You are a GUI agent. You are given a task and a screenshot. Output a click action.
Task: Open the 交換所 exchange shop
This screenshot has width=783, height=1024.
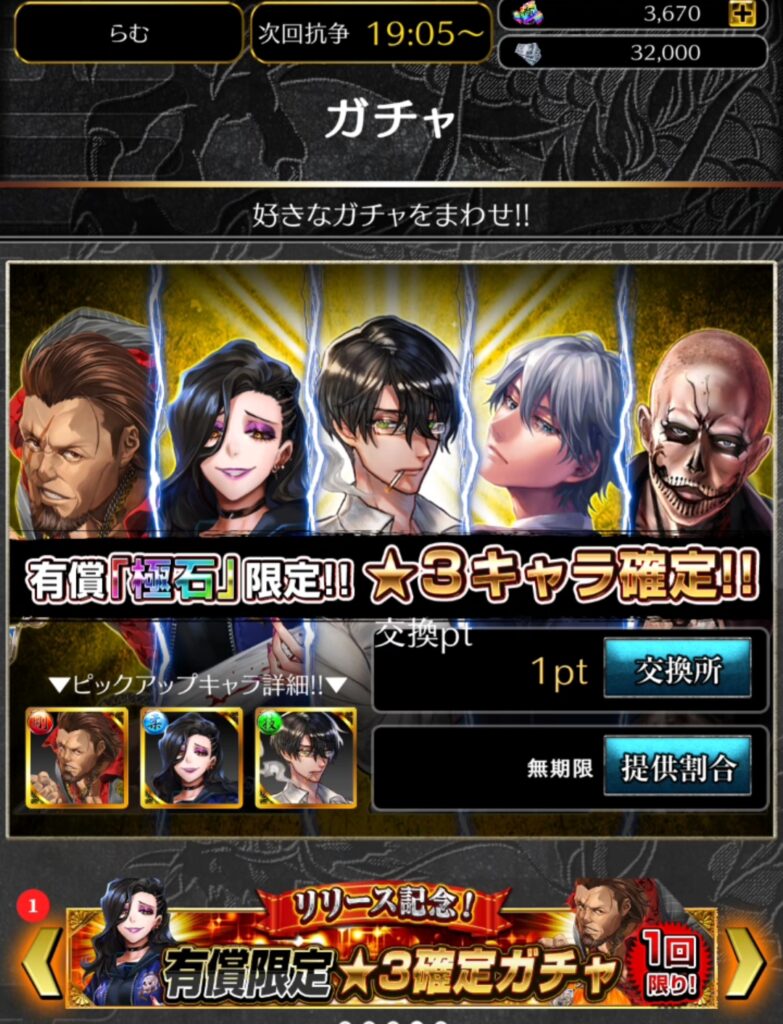[677, 668]
